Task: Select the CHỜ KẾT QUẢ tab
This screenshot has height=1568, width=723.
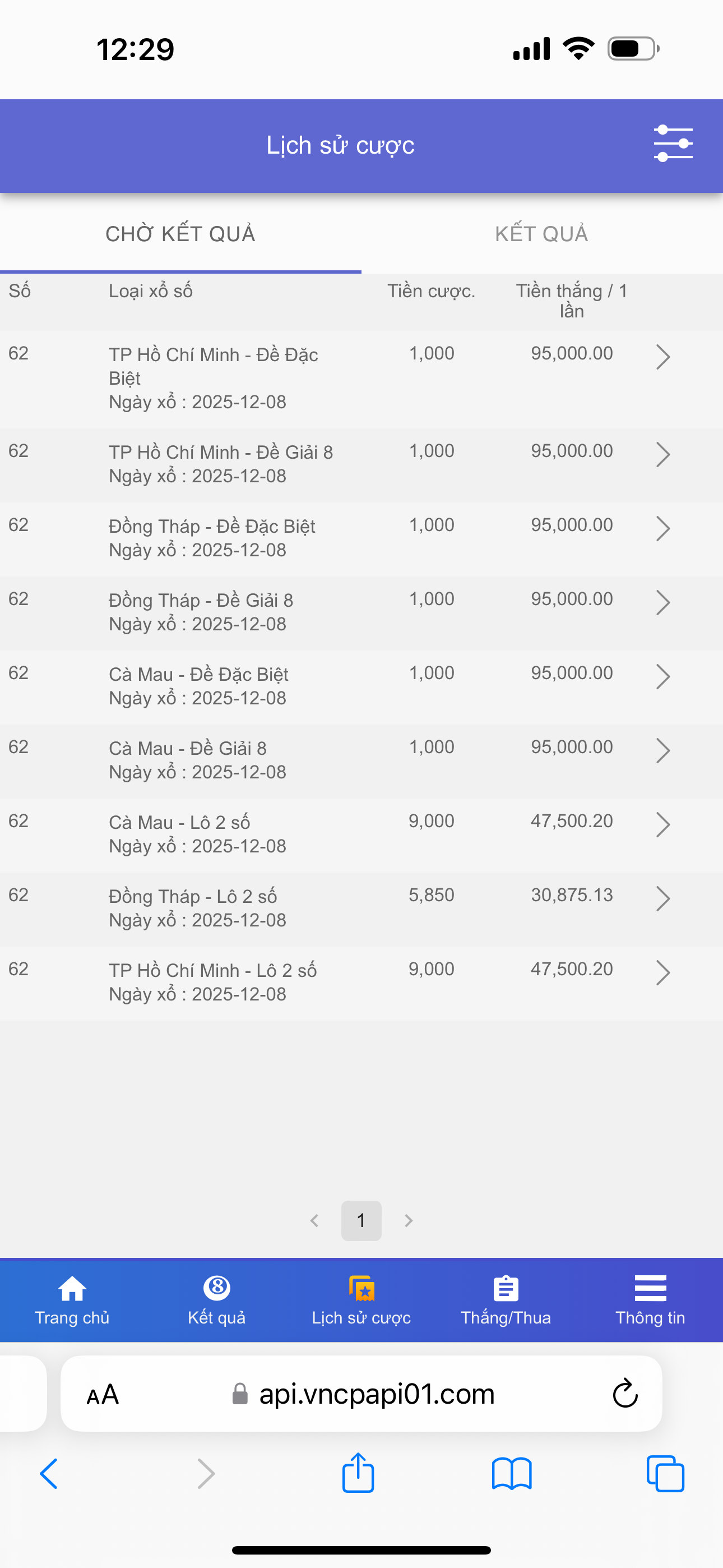Action: coord(180,234)
